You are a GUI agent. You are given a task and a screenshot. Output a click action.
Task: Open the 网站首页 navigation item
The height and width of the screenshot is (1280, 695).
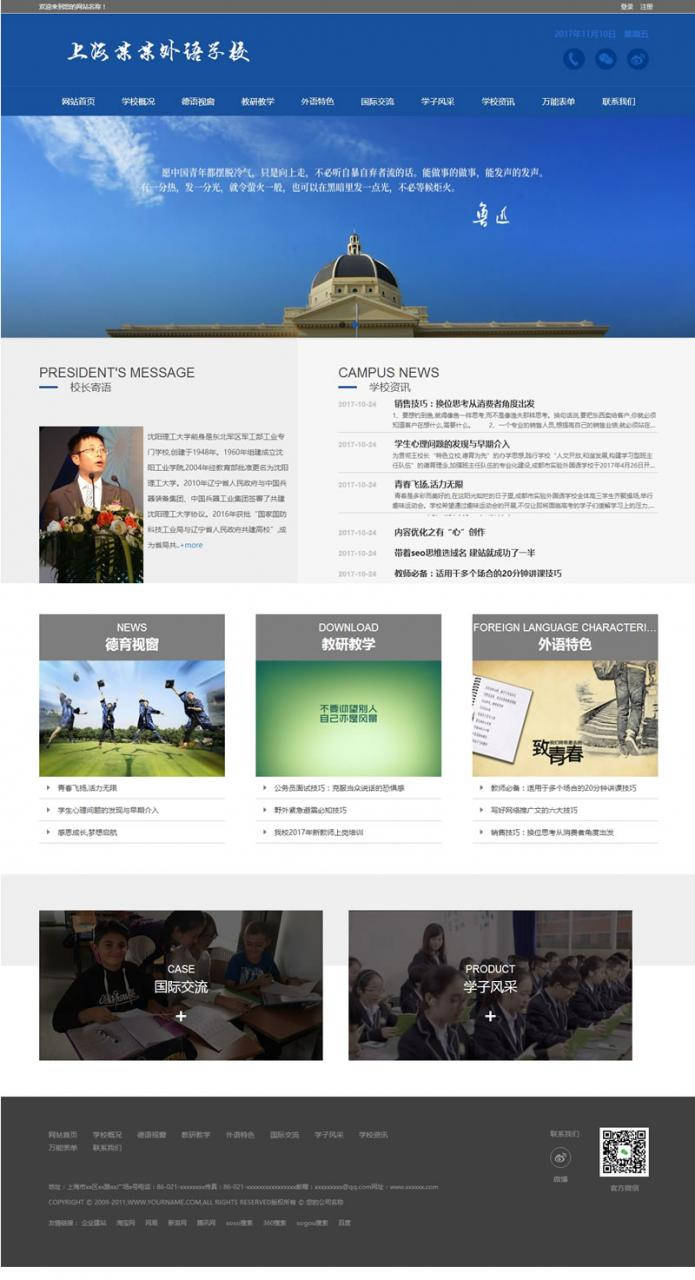pos(78,102)
